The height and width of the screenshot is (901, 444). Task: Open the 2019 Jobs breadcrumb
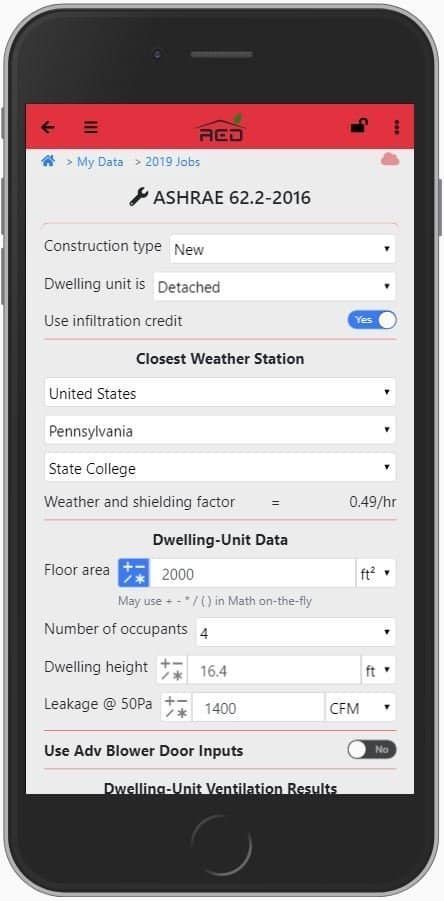click(x=172, y=162)
